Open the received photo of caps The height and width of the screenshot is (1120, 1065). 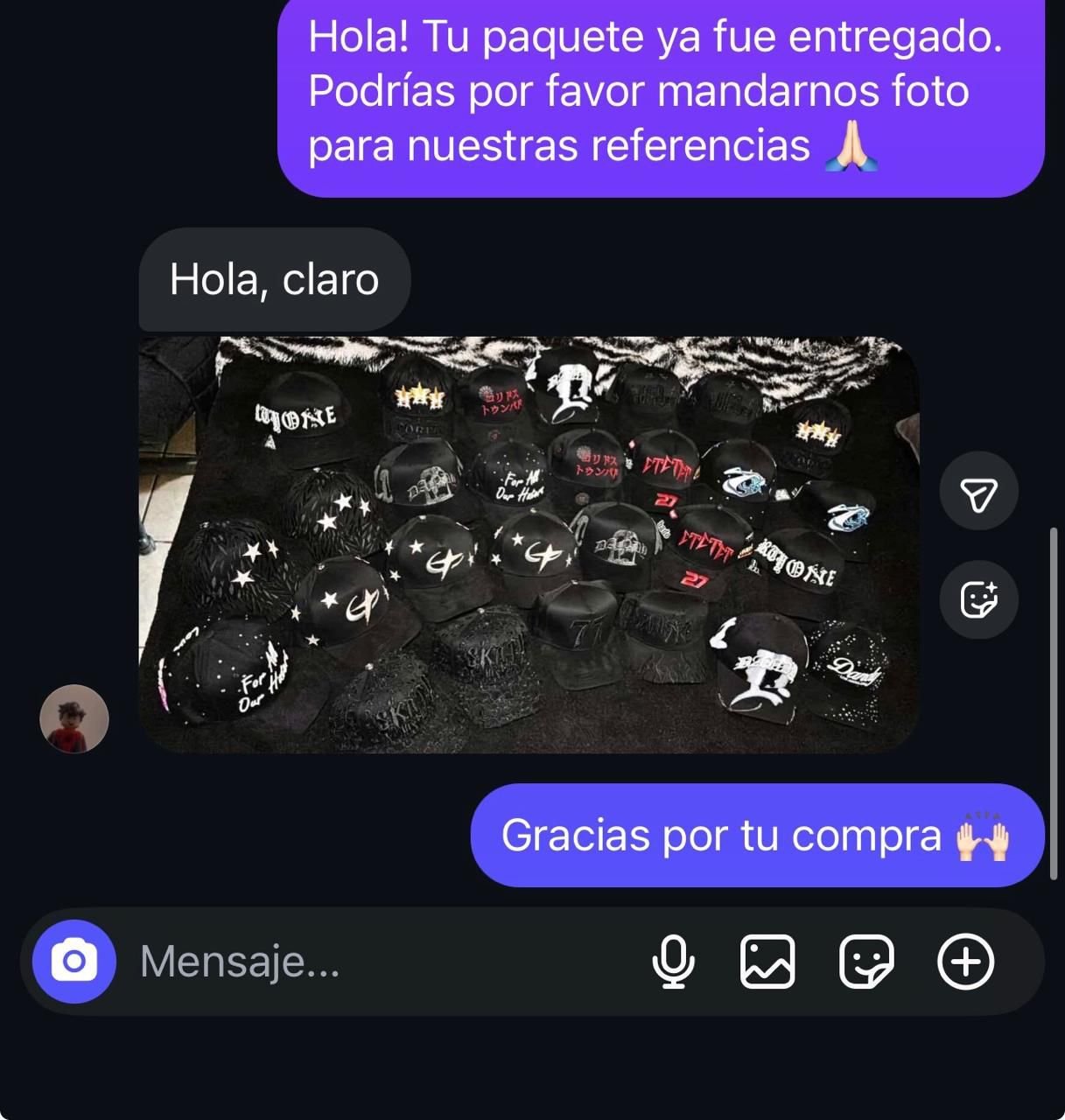tap(529, 544)
